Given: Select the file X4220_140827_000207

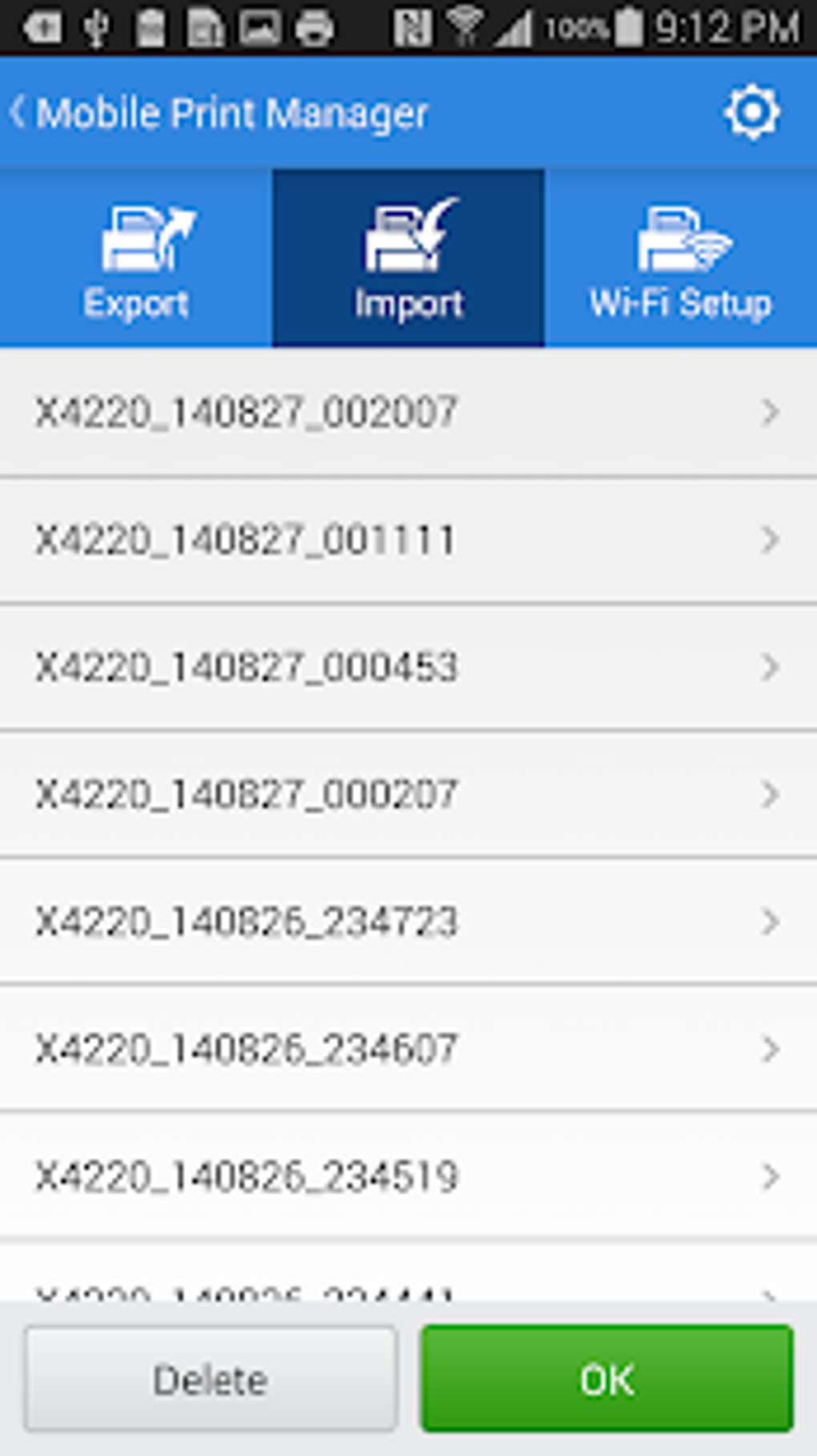Looking at the screenshot, I should (x=246, y=793).
